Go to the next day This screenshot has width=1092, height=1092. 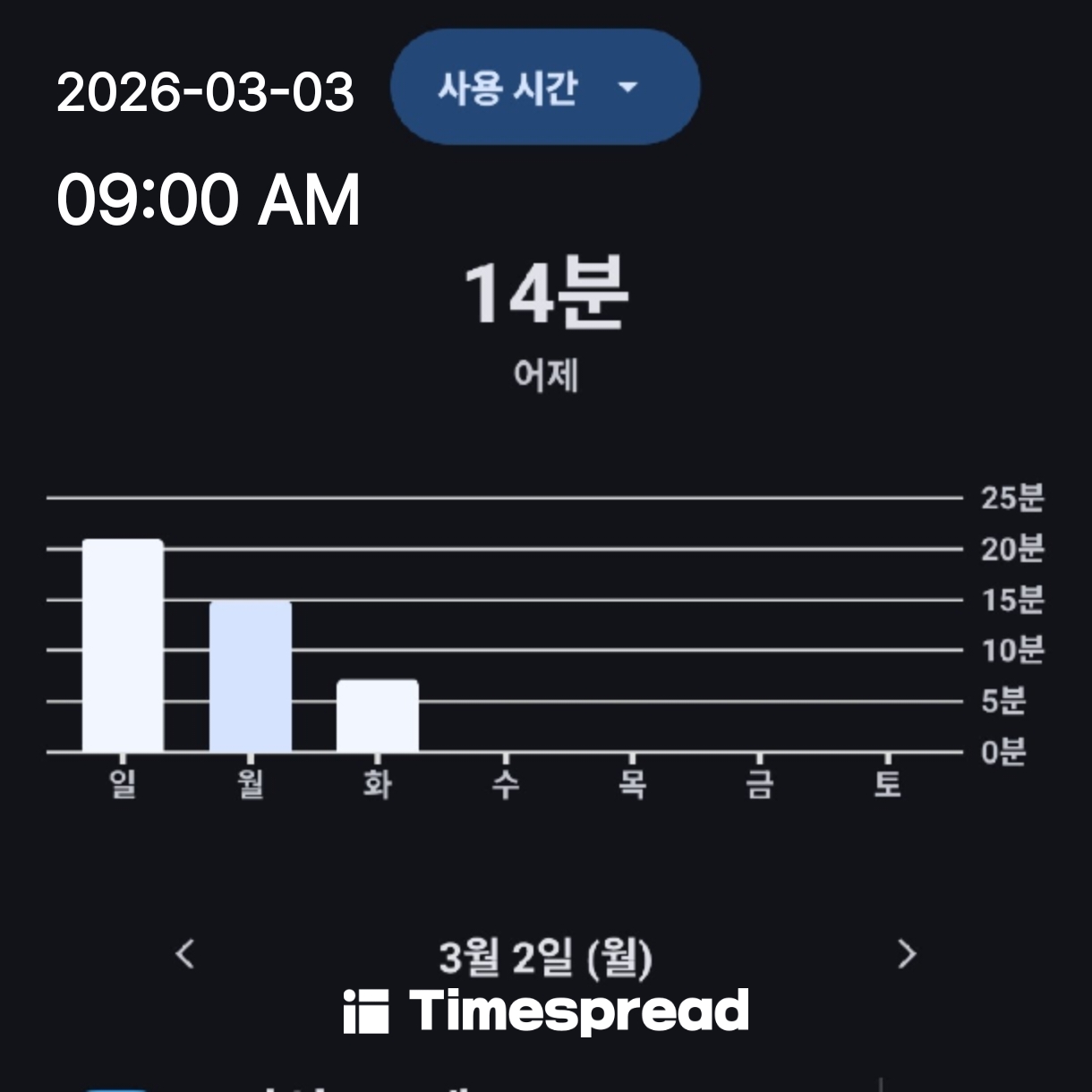[x=906, y=954]
